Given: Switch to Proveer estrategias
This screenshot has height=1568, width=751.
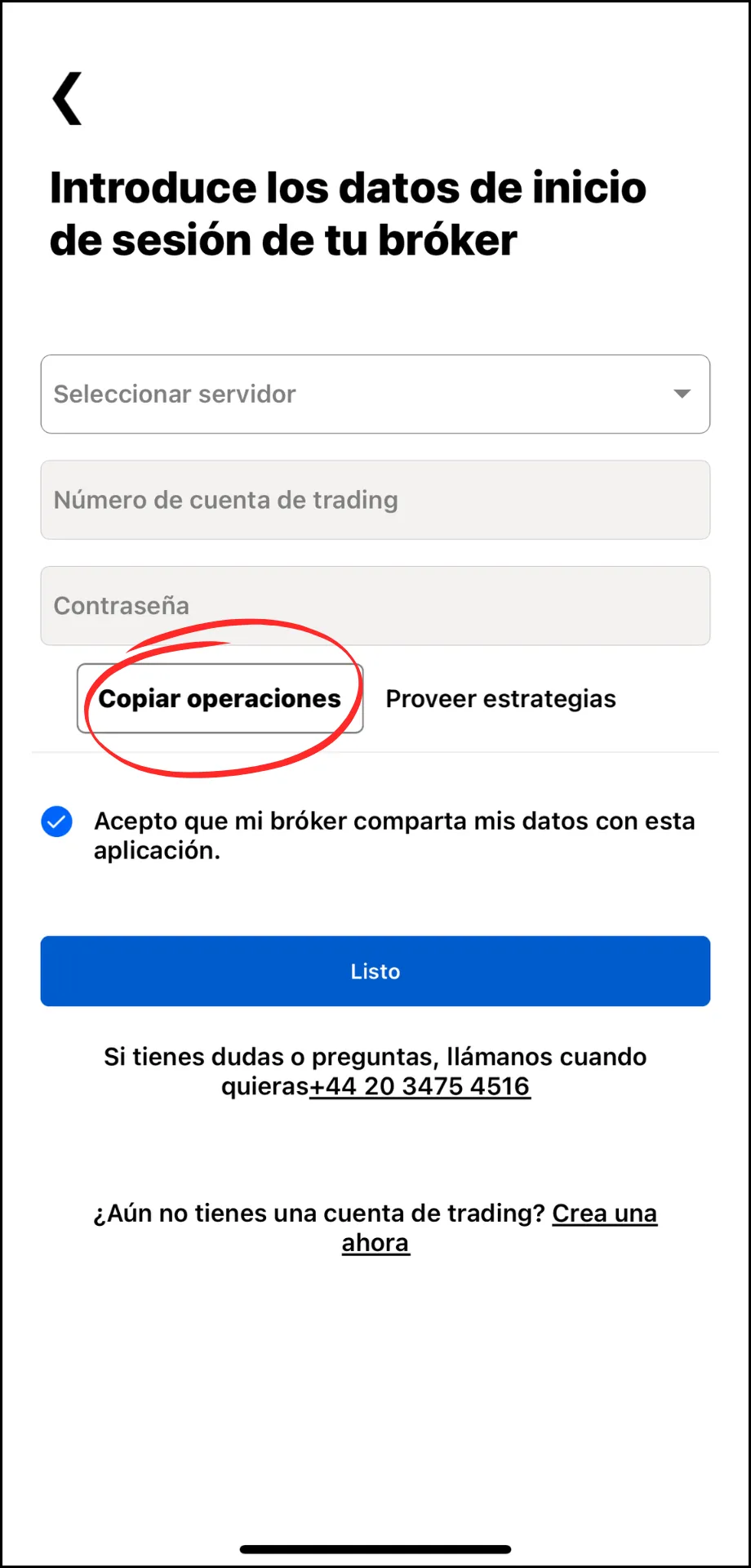Looking at the screenshot, I should pyautogui.click(x=500, y=699).
